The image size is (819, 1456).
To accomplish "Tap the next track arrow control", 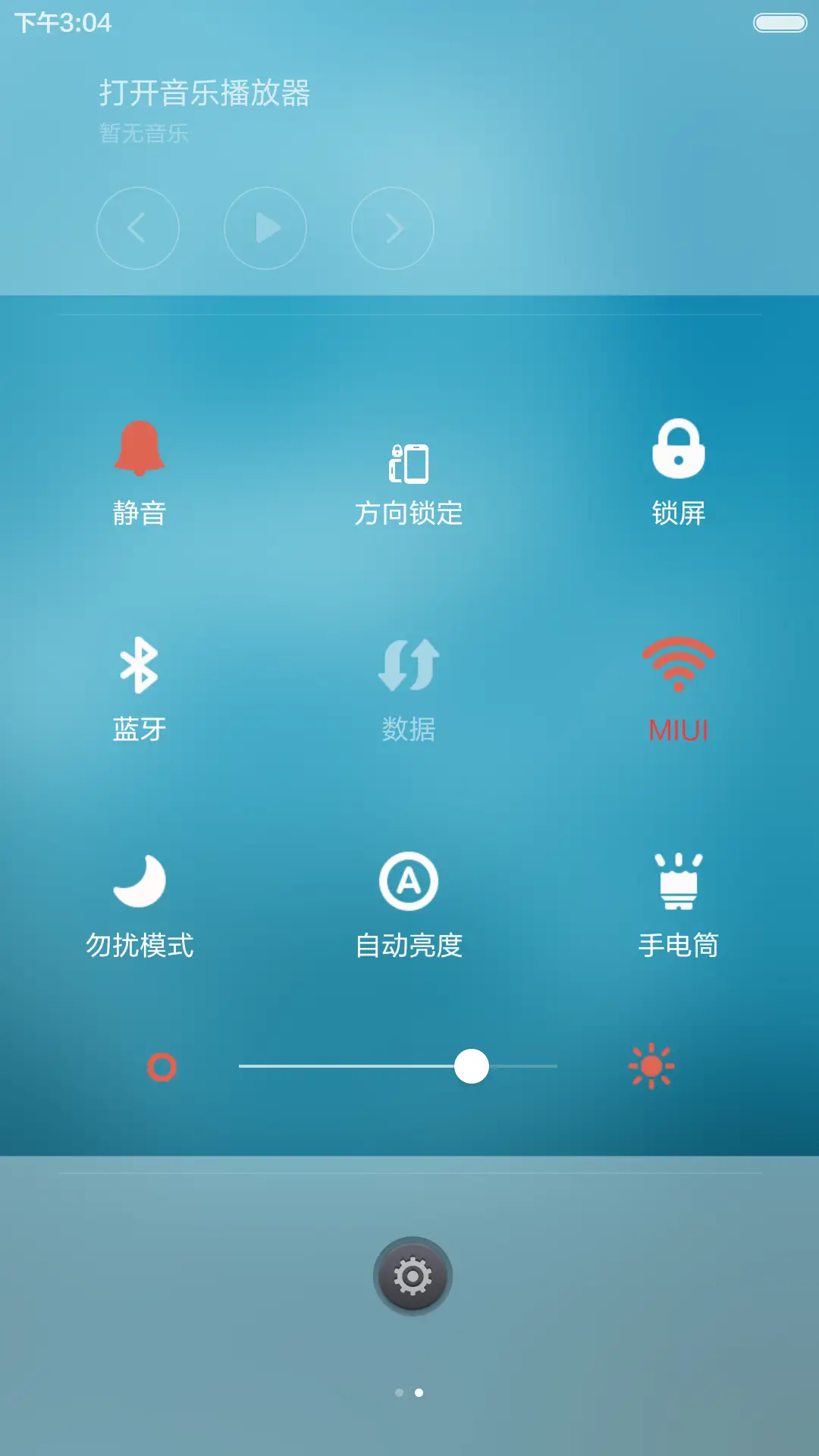I will pos(393,228).
